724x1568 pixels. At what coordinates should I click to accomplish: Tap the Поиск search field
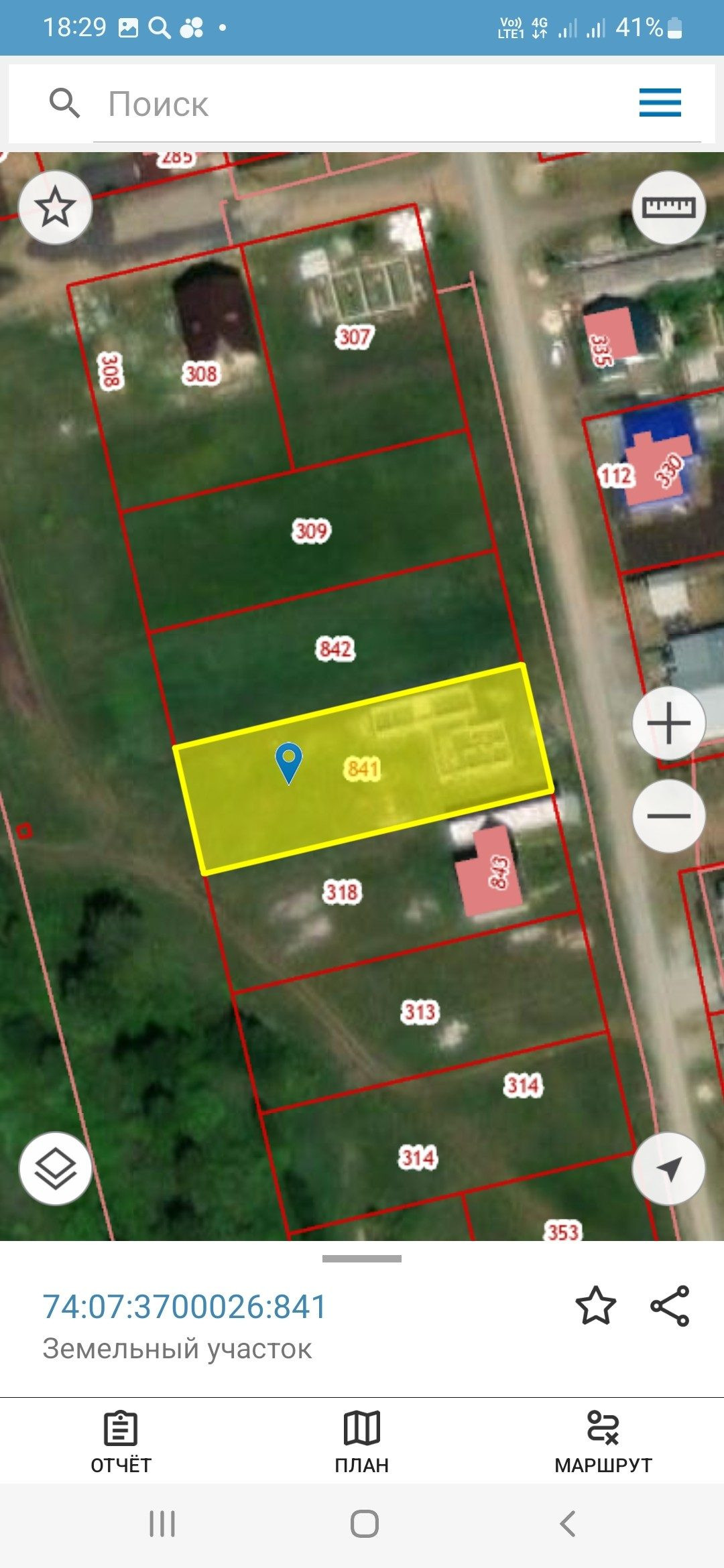click(x=362, y=105)
